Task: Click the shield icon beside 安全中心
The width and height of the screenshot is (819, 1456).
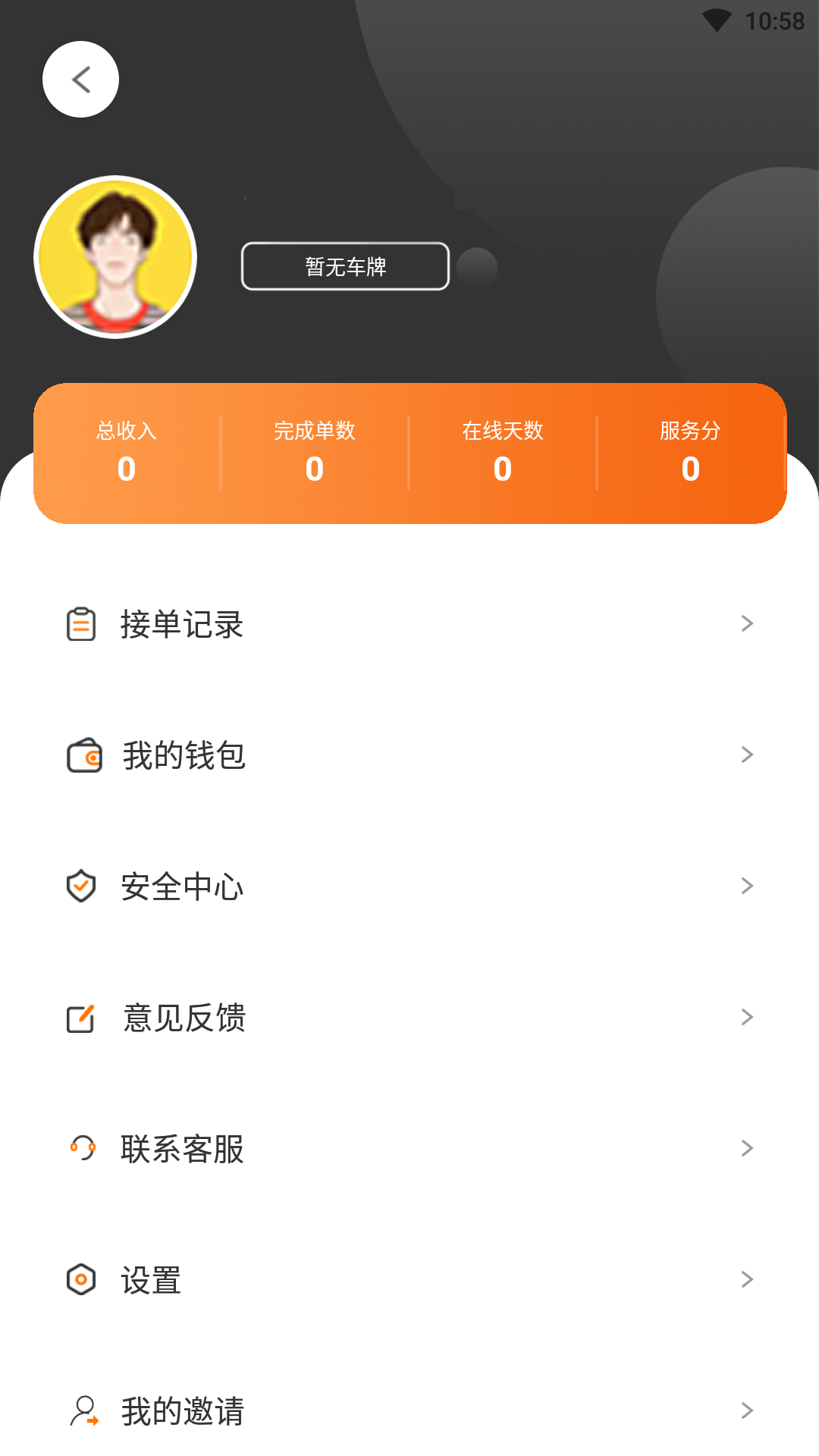Action: pyautogui.click(x=80, y=885)
